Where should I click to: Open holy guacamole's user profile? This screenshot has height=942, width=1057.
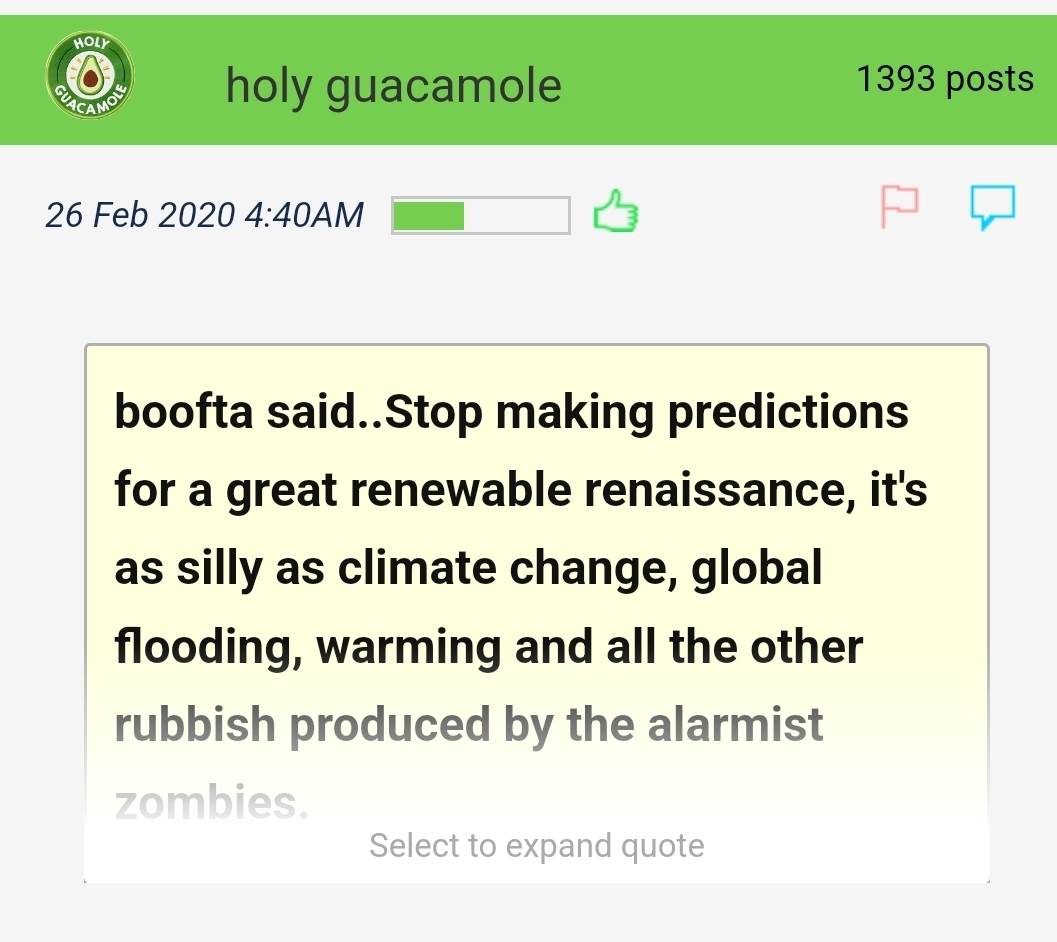click(x=393, y=85)
